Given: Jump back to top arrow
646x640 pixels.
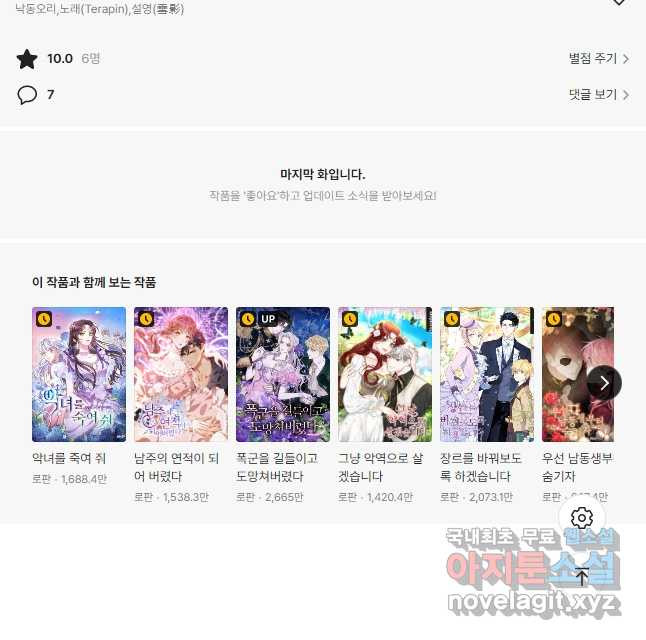Looking at the screenshot, I should pos(582,576).
